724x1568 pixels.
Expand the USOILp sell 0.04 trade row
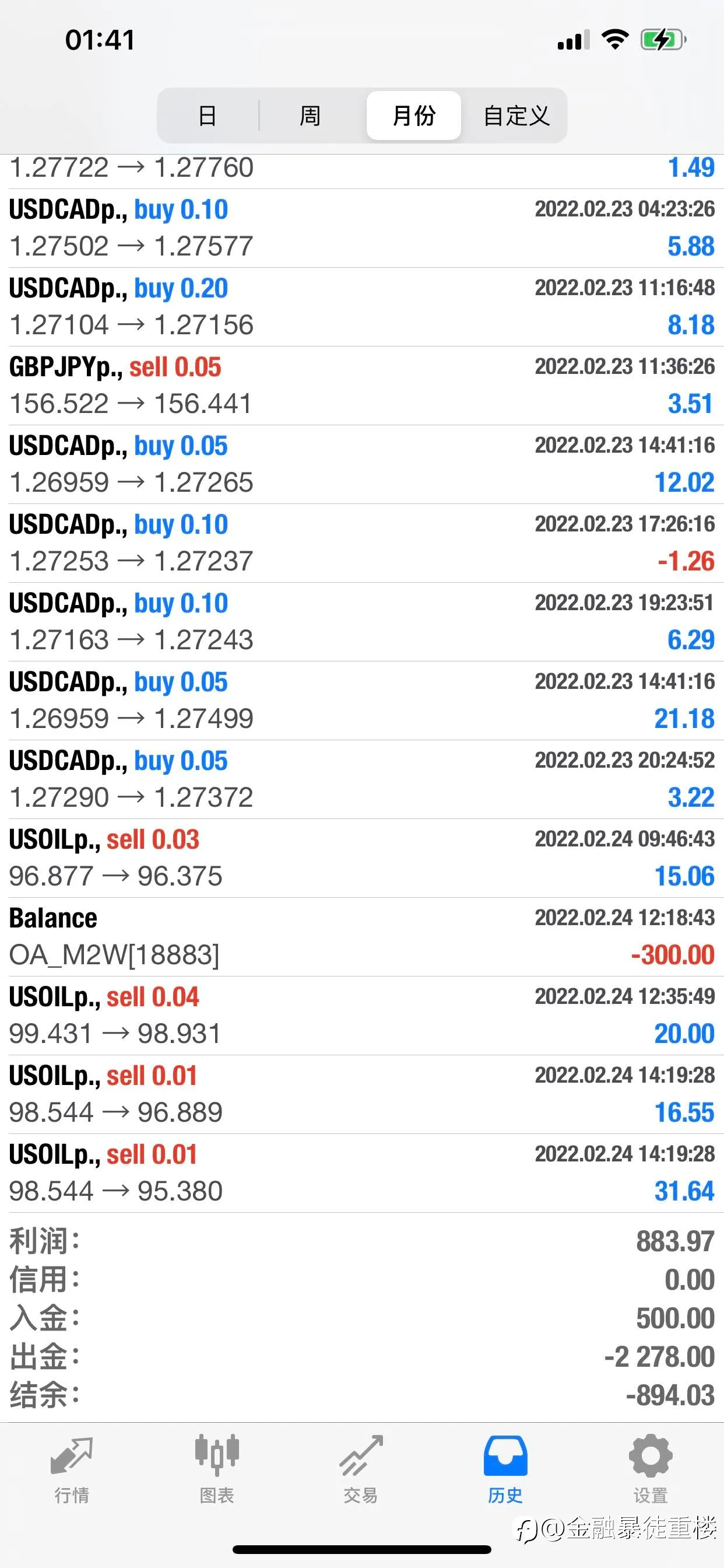point(362,1016)
